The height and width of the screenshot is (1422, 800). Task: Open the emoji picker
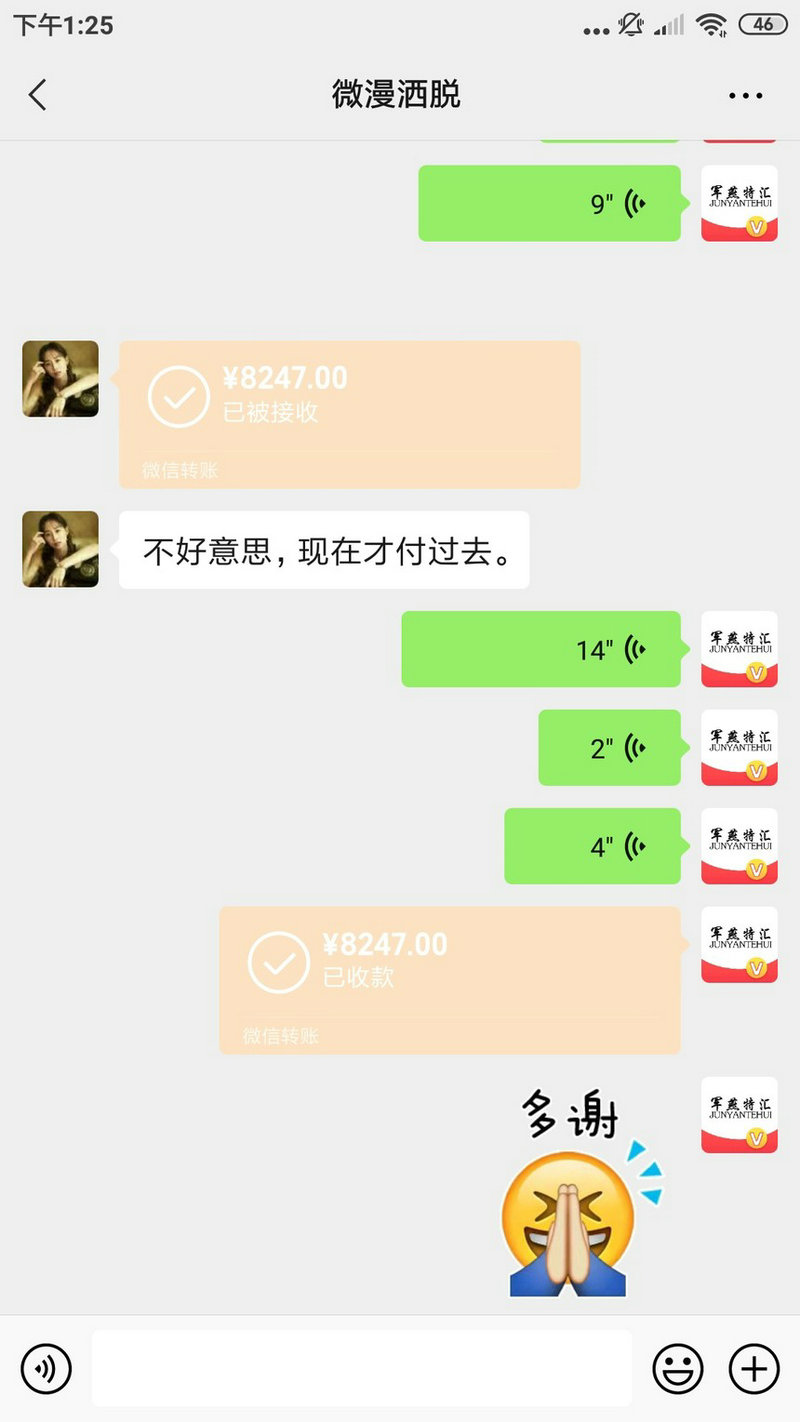[678, 1367]
